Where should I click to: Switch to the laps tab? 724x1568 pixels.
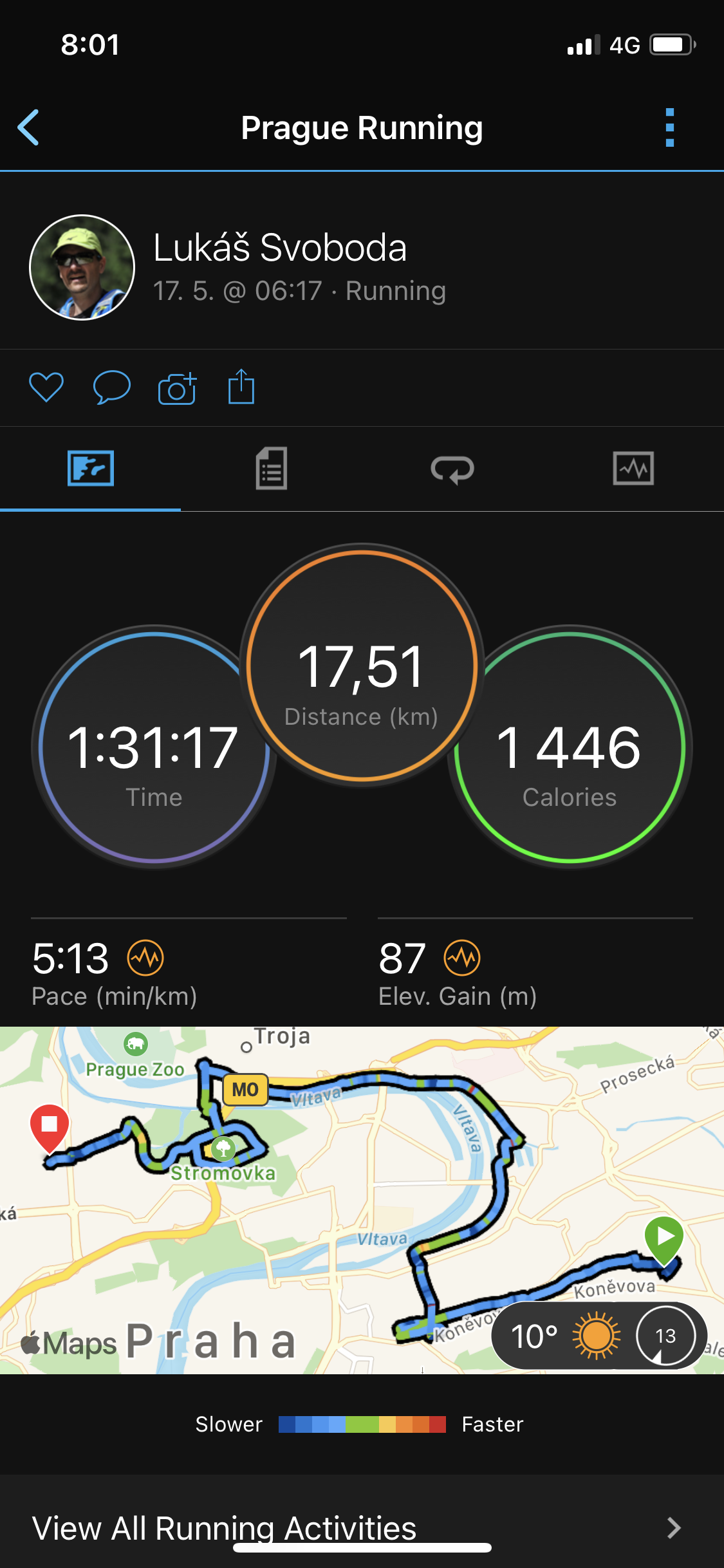click(x=452, y=469)
